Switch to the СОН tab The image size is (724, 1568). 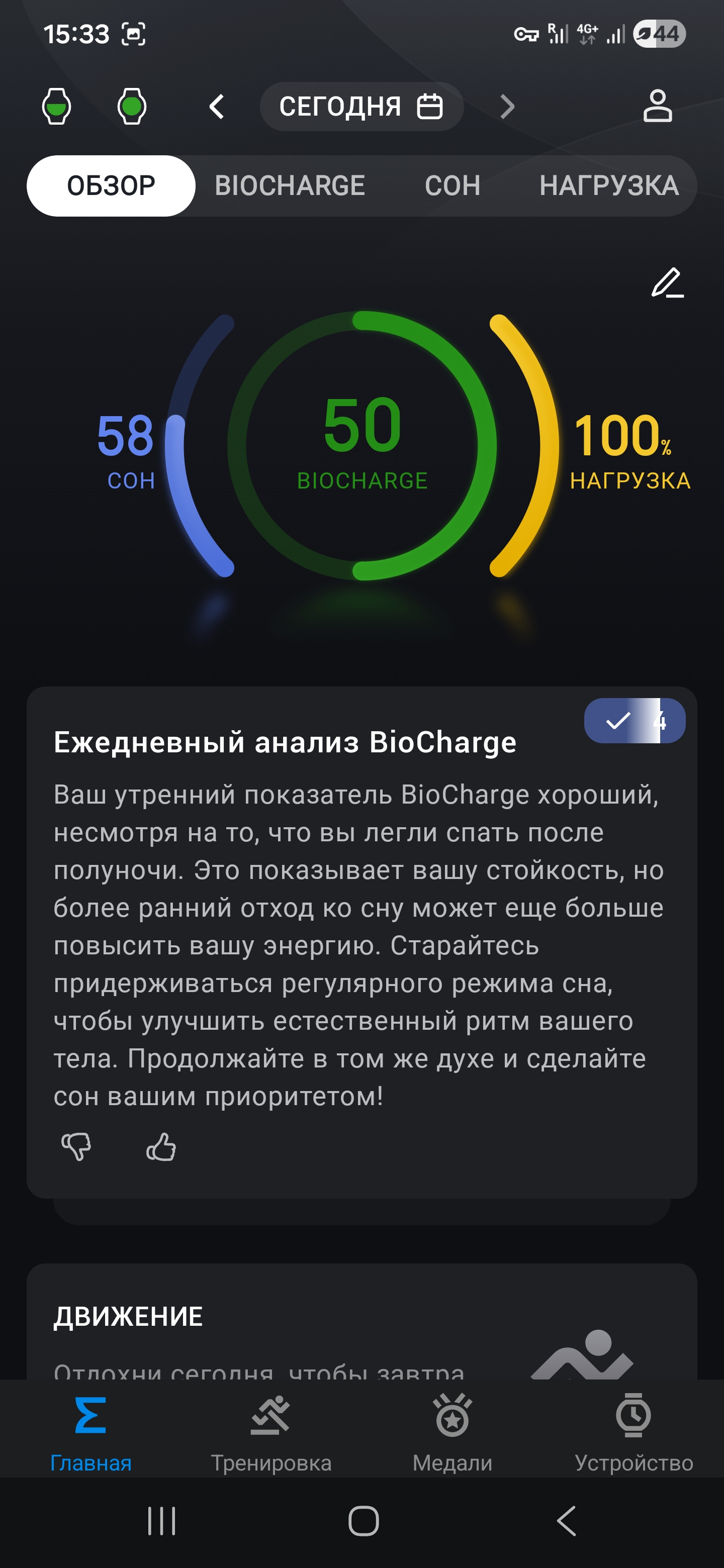pyautogui.click(x=452, y=185)
